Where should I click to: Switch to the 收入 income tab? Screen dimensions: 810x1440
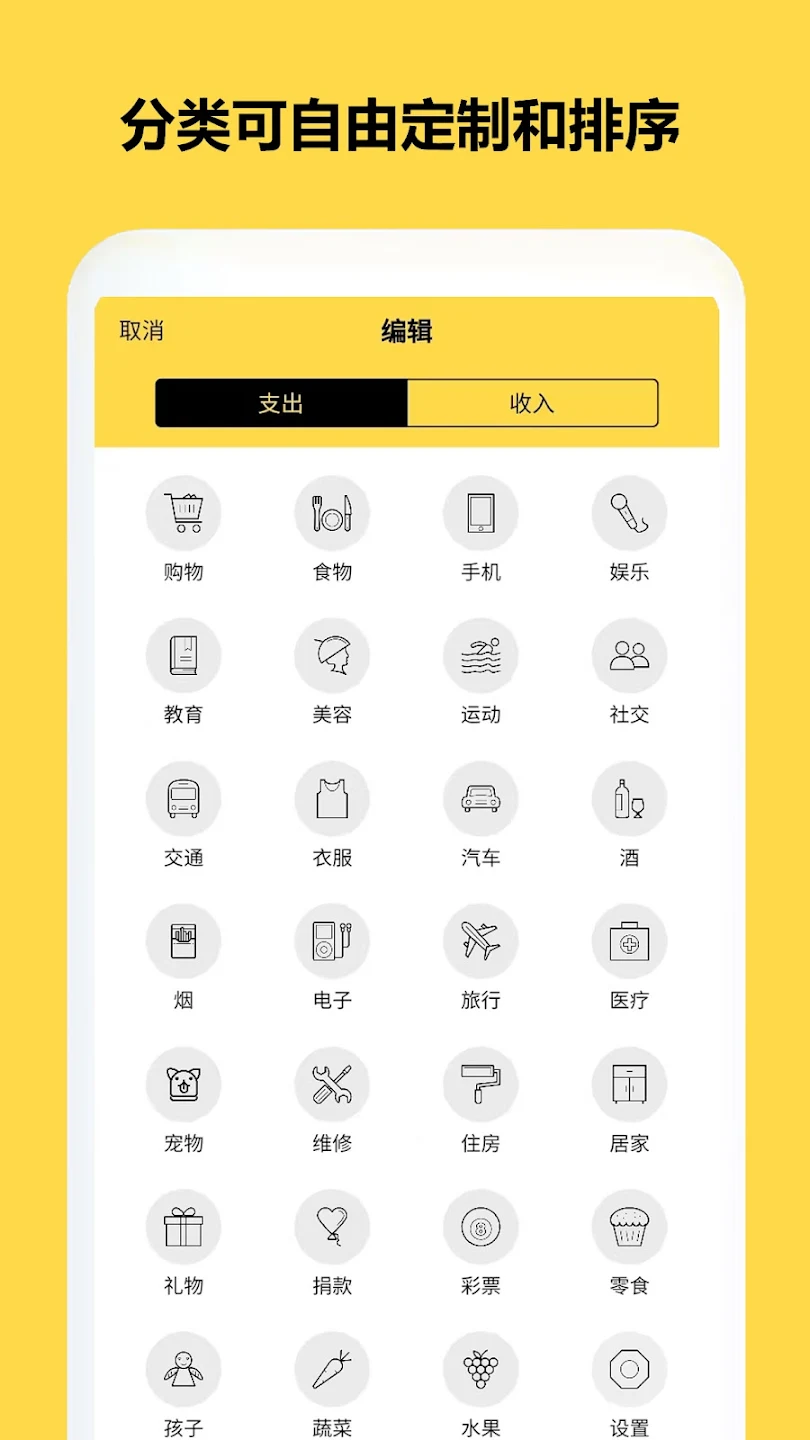(531, 403)
